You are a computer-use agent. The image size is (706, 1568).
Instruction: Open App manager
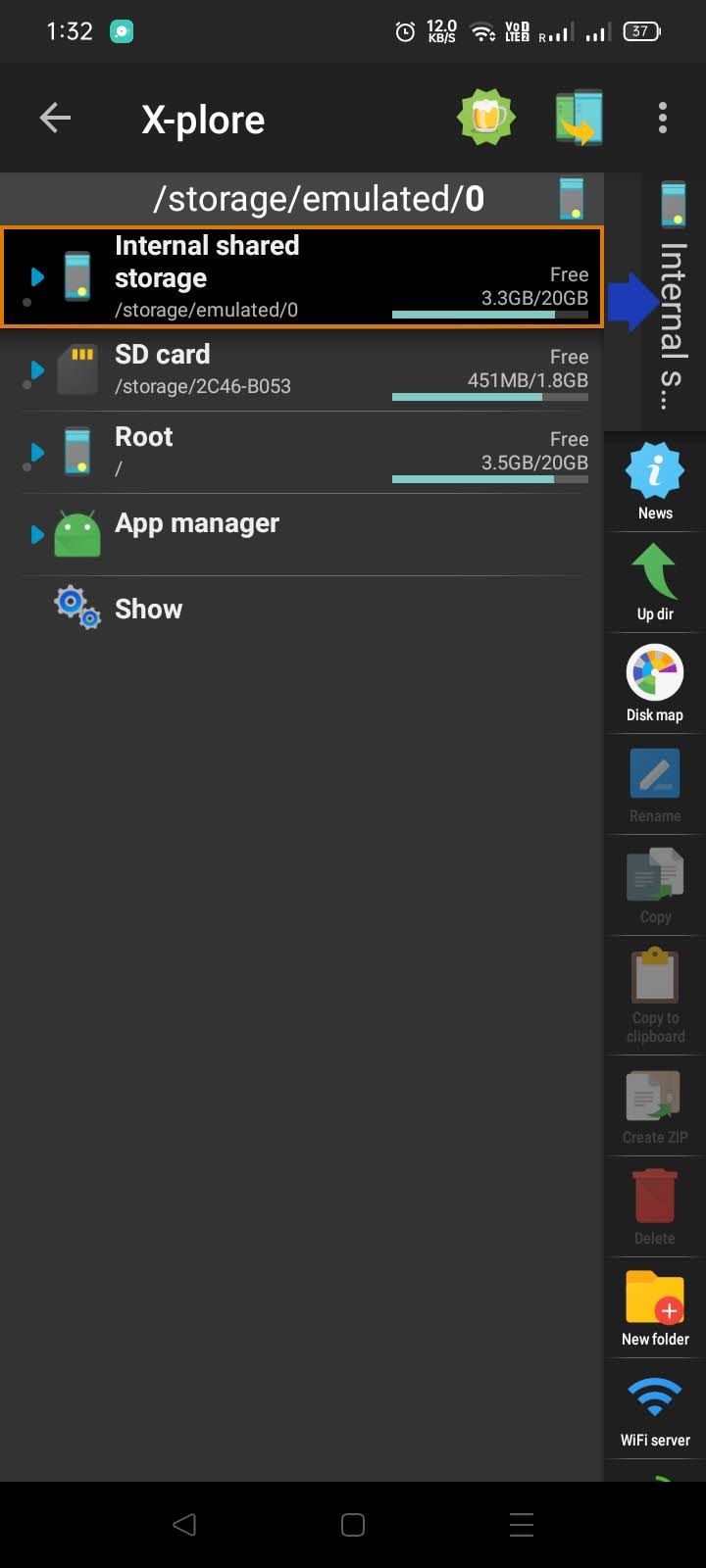tap(196, 524)
